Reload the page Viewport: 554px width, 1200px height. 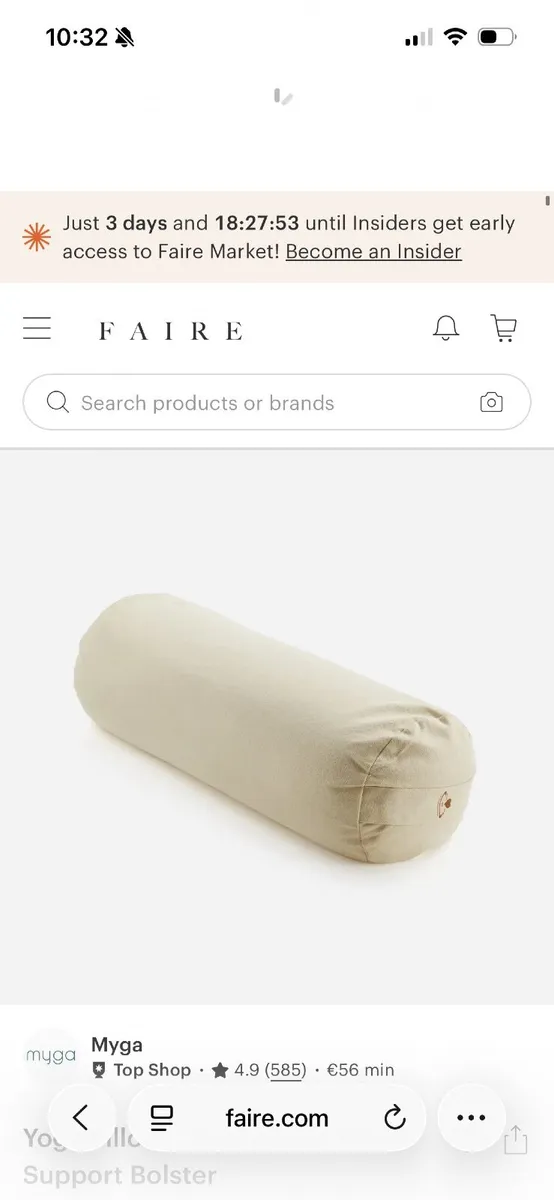point(395,1118)
